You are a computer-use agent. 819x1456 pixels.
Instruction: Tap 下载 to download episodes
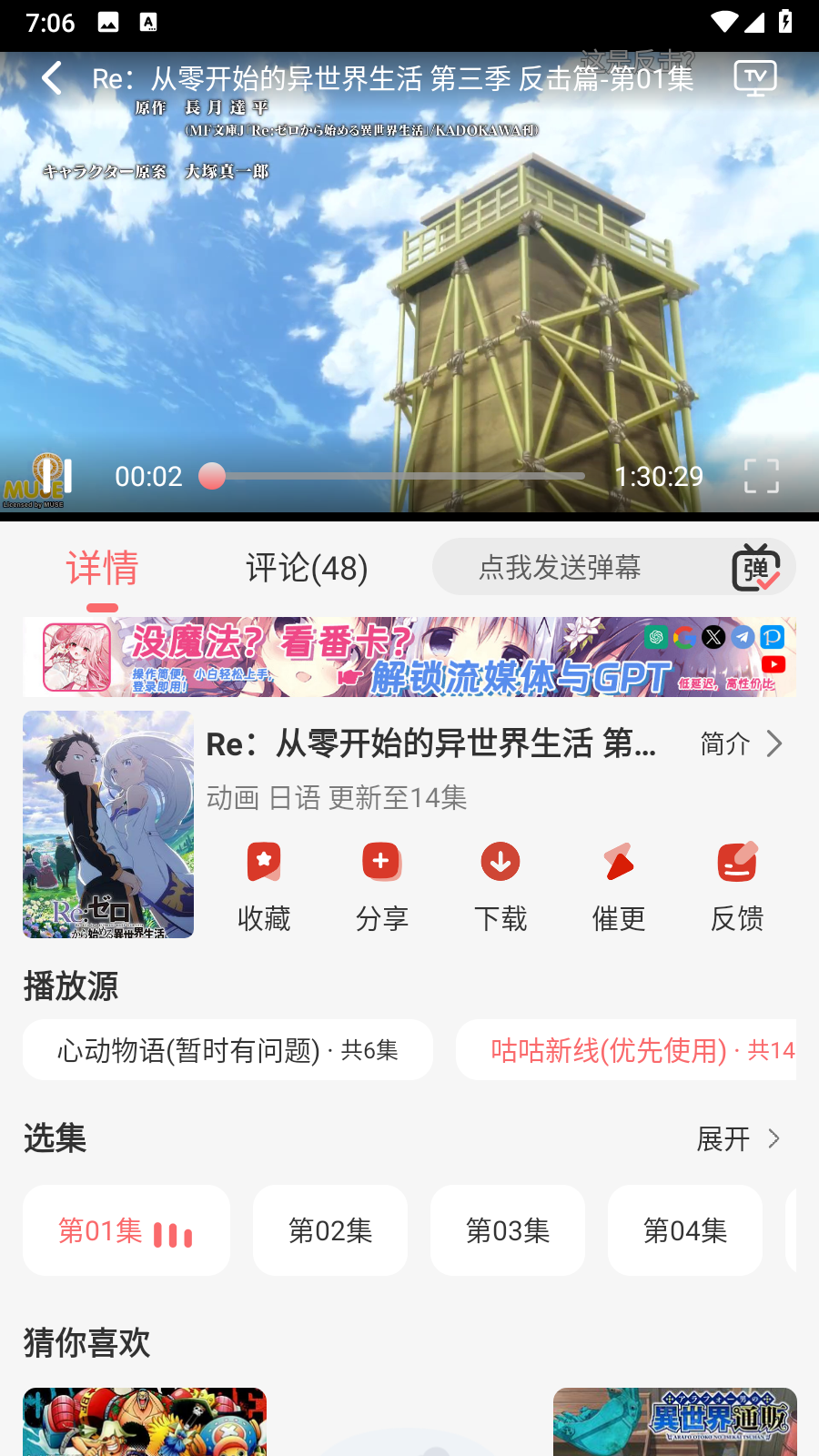[500, 885]
